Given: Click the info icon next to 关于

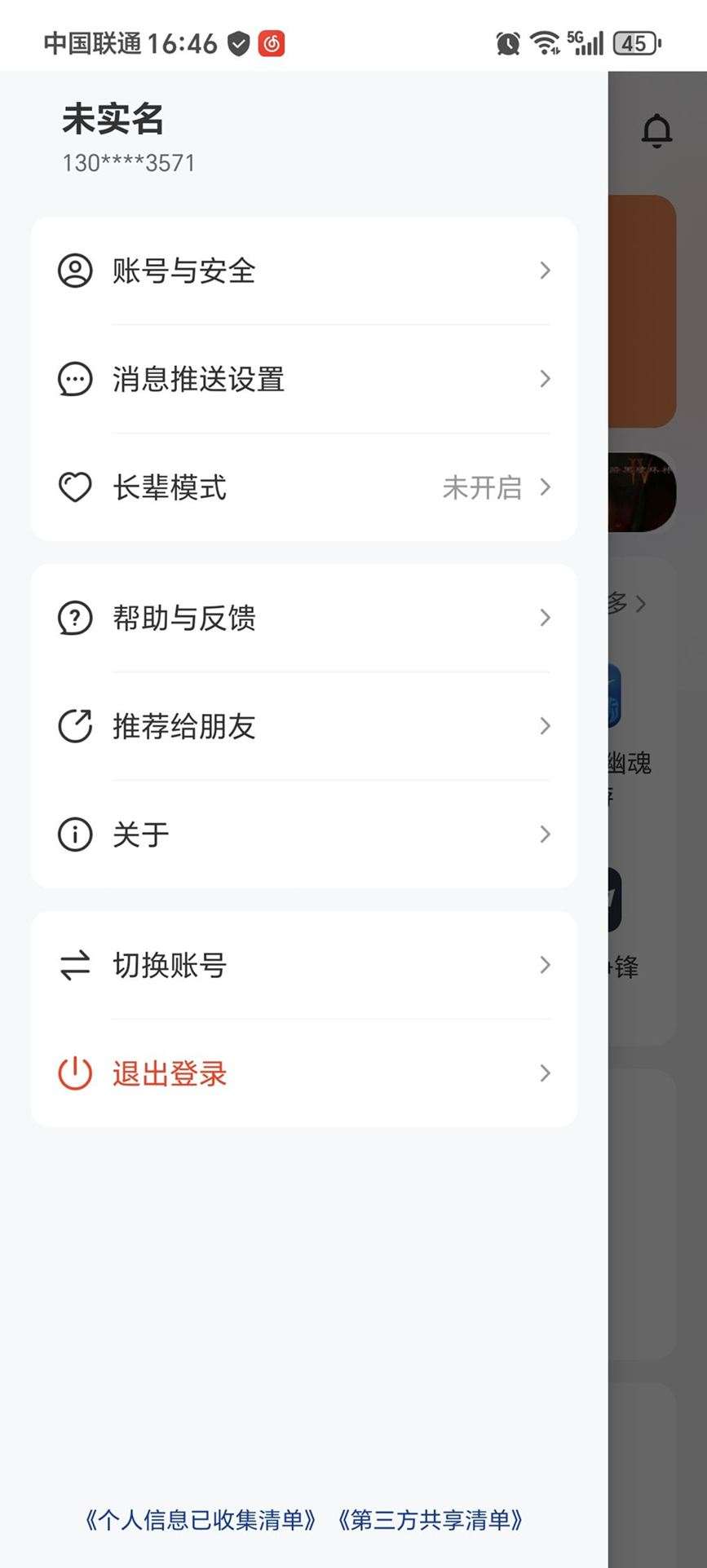Looking at the screenshot, I should [x=74, y=834].
